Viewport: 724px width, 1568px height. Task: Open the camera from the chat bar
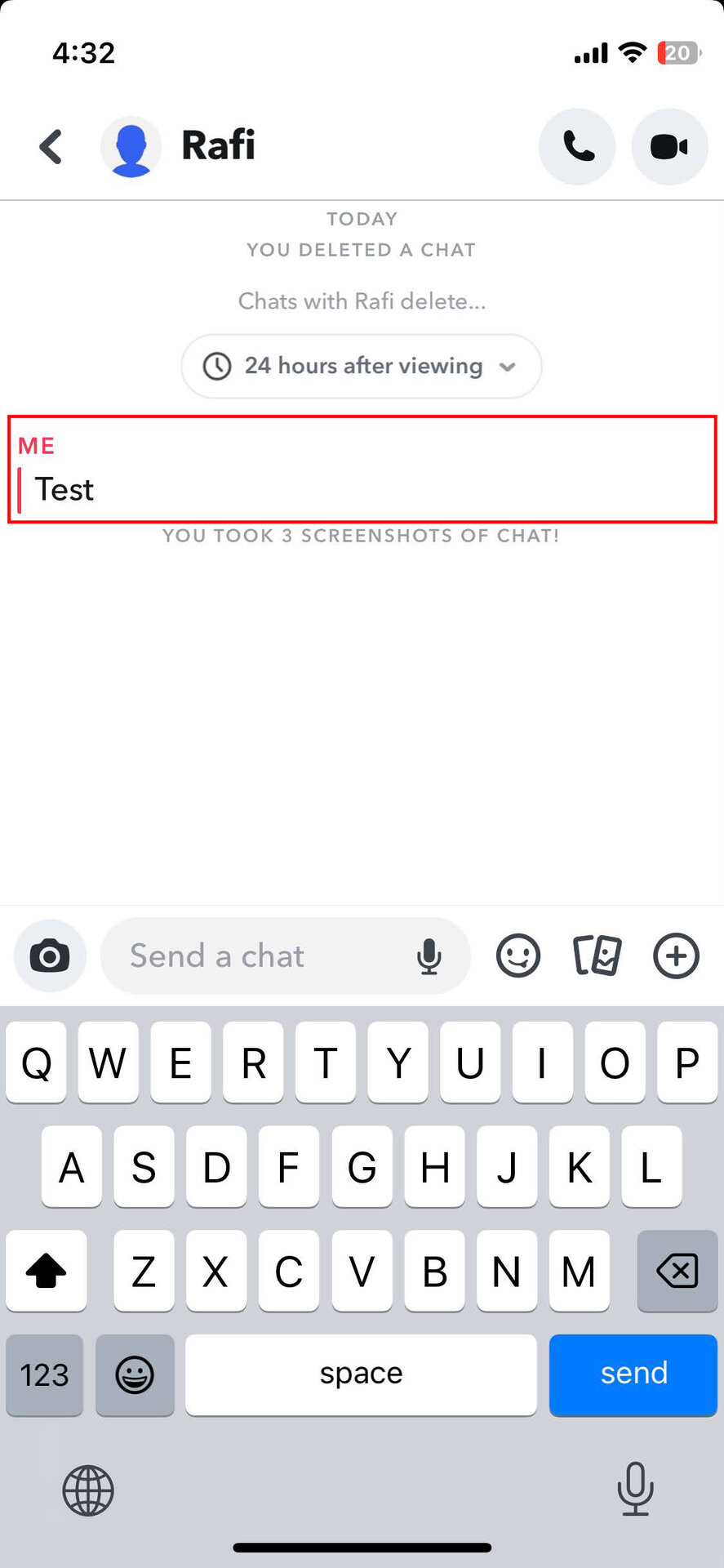50,955
